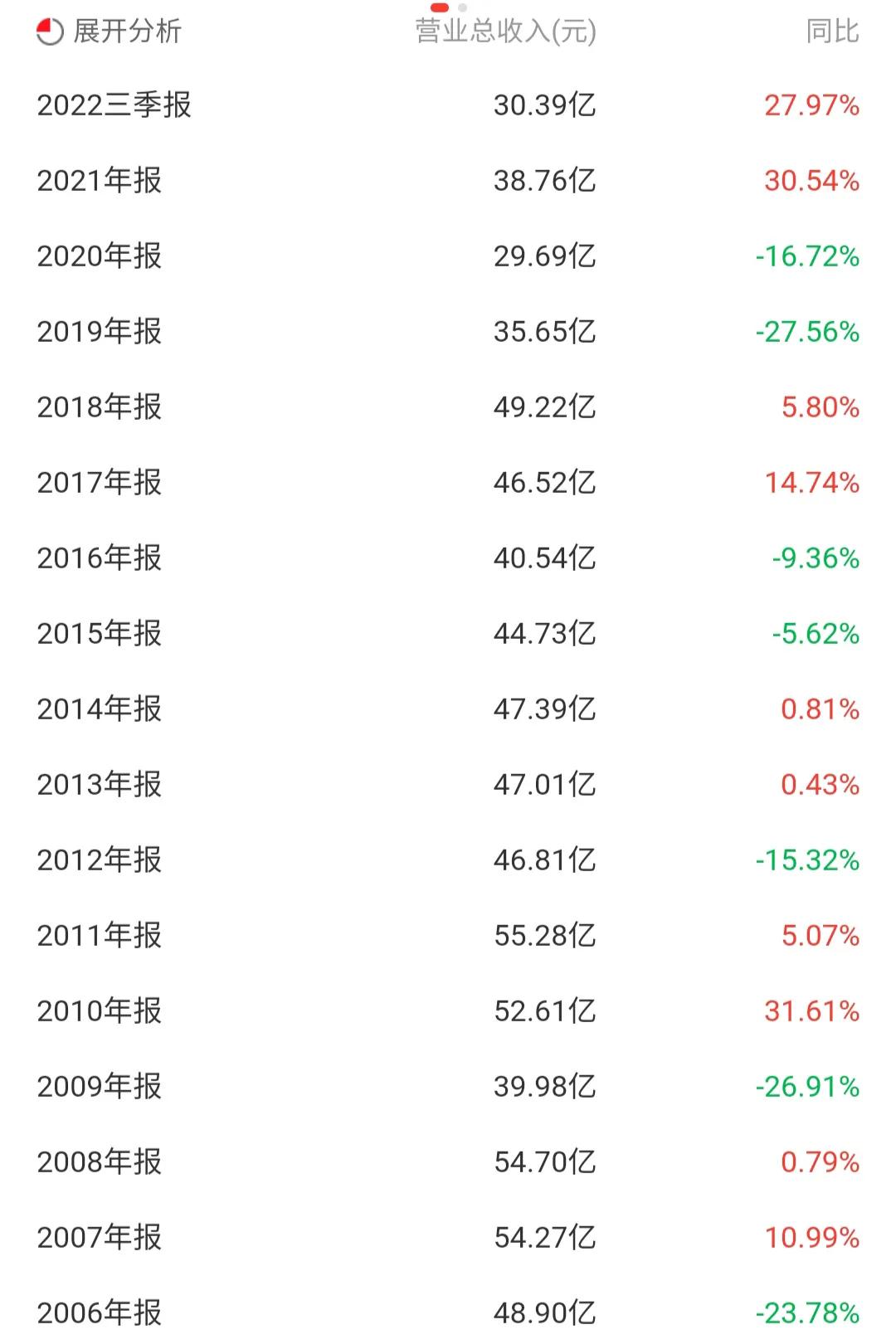The height and width of the screenshot is (1344, 896).
Task: Open the 营业总收入(元) column header
Action: (505, 33)
